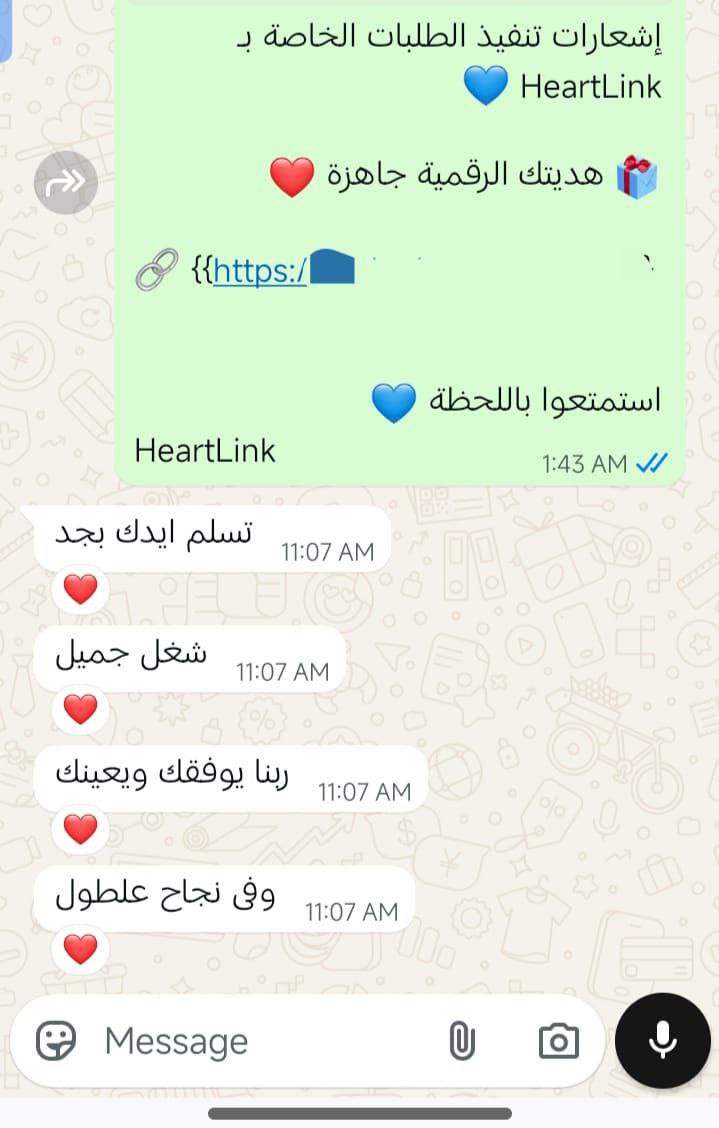This screenshot has width=719, height=1128.
Task: Tap the microphone voice message button
Action: (663, 1041)
